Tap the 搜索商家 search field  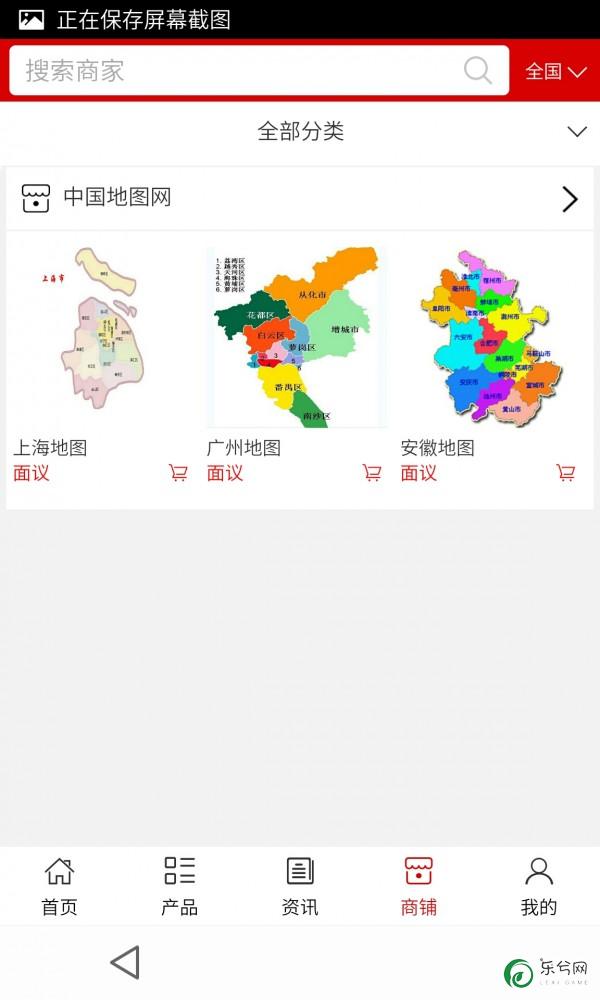point(259,70)
